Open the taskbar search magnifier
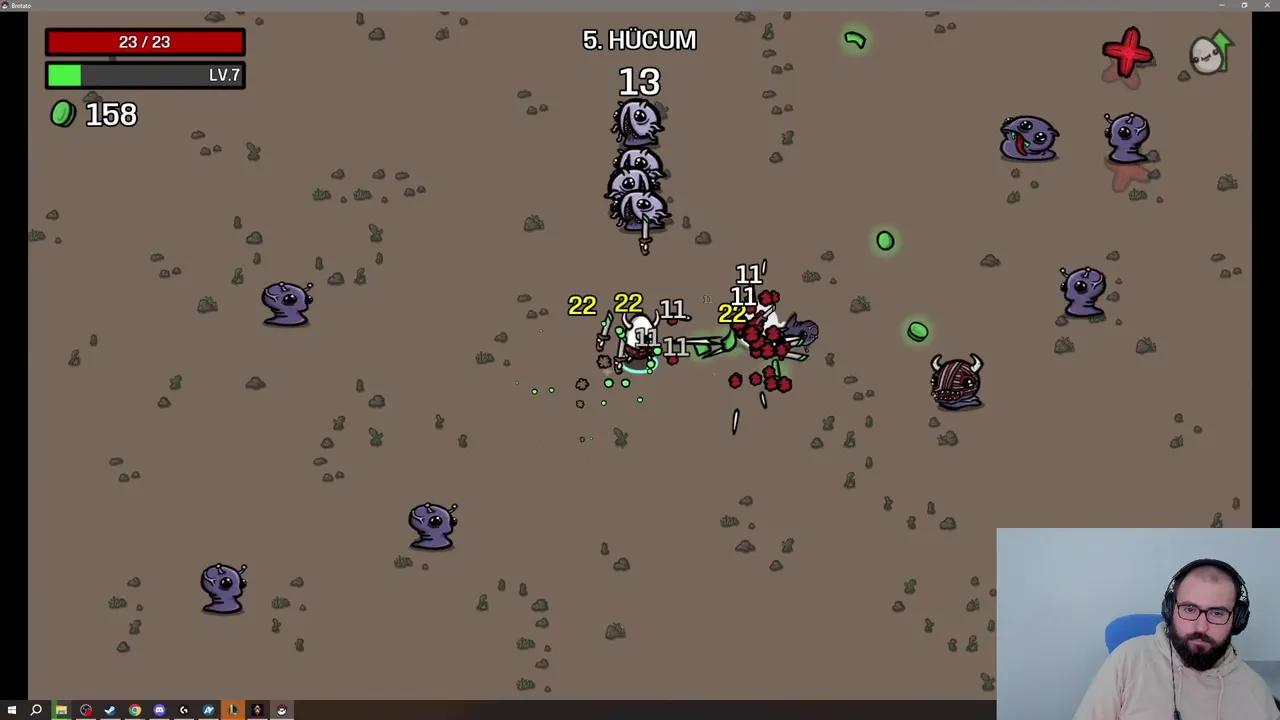The width and height of the screenshot is (1280, 720). (x=36, y=710)
